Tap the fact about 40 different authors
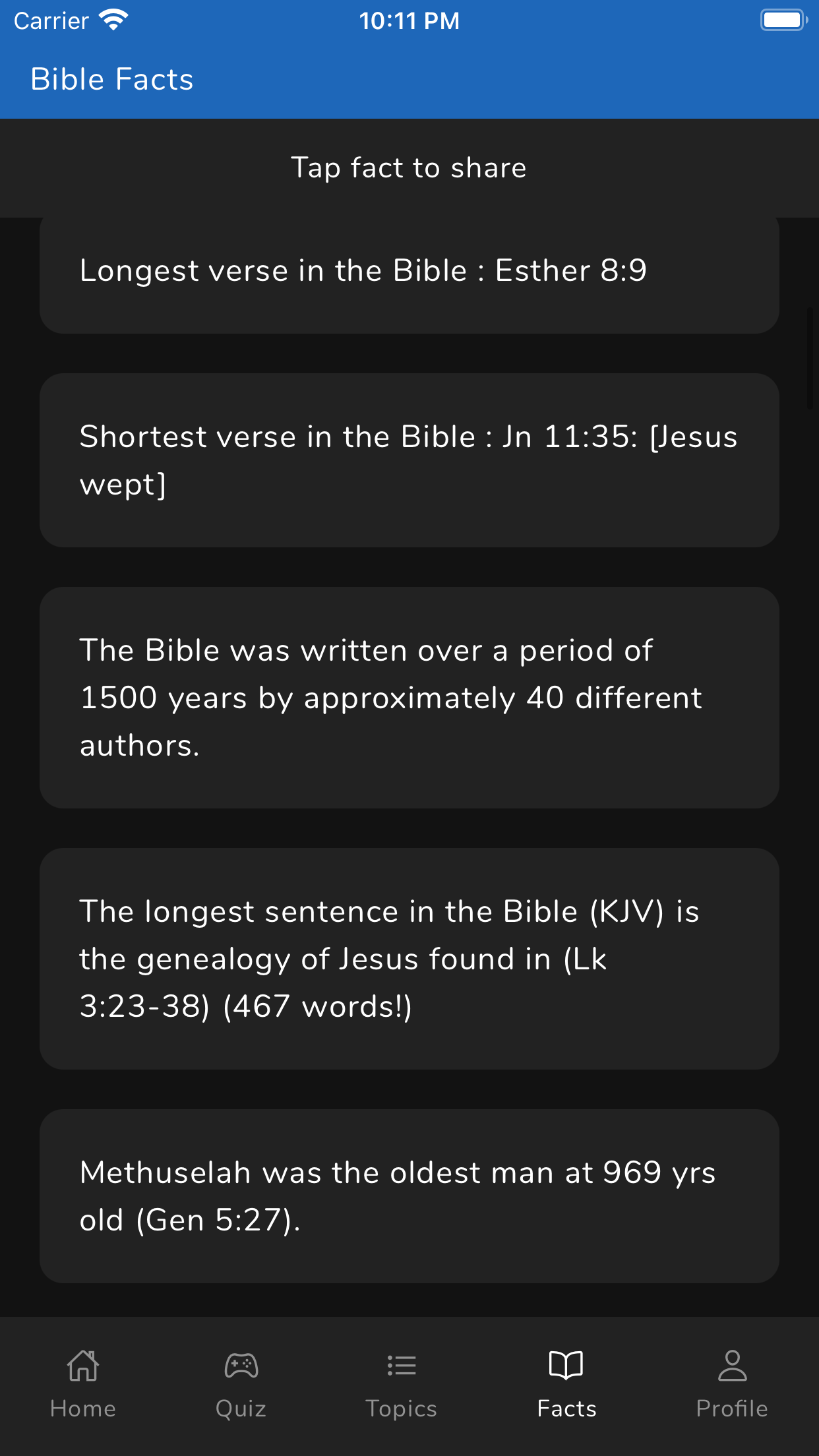 (x=409, y=698)
